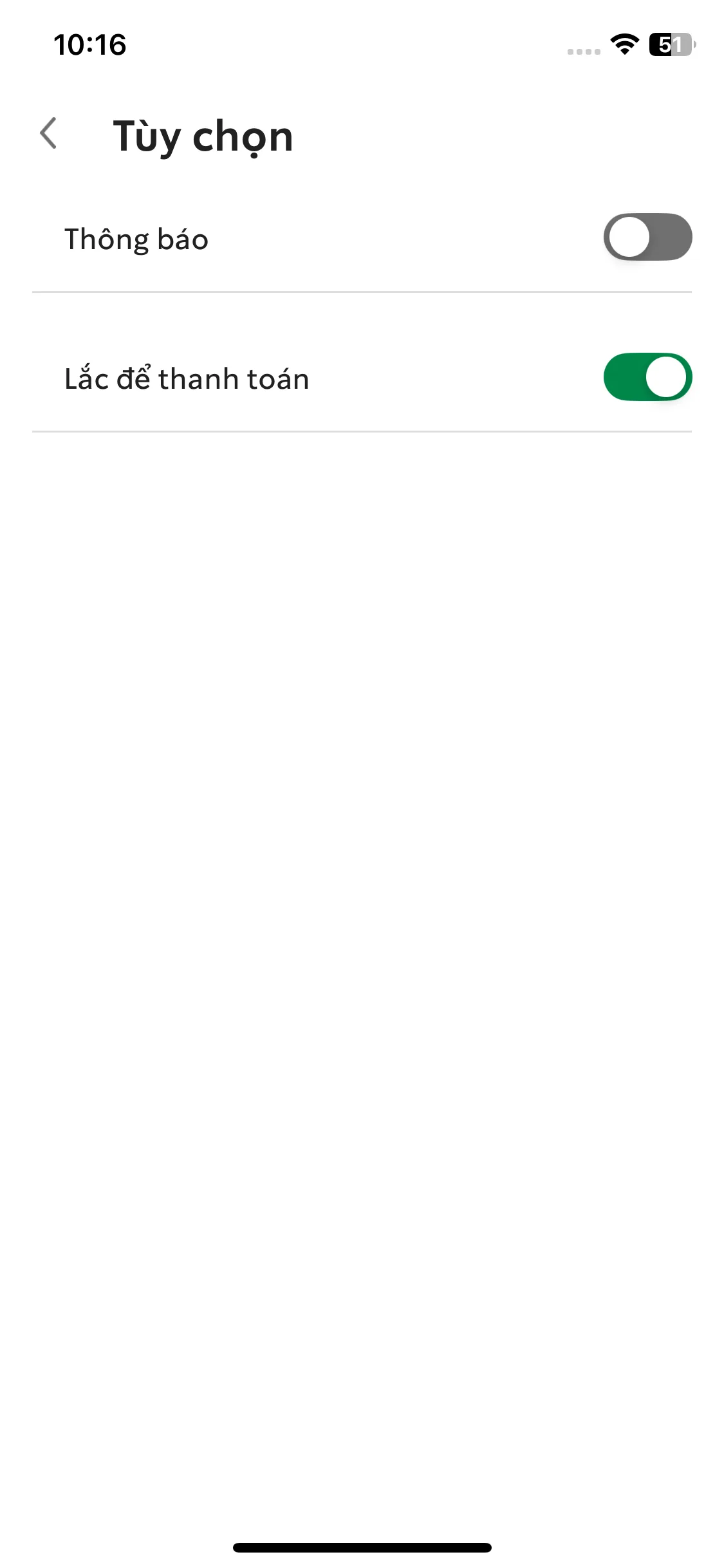Turn off Lắc để thanh toán

click(x=647, y=377)
